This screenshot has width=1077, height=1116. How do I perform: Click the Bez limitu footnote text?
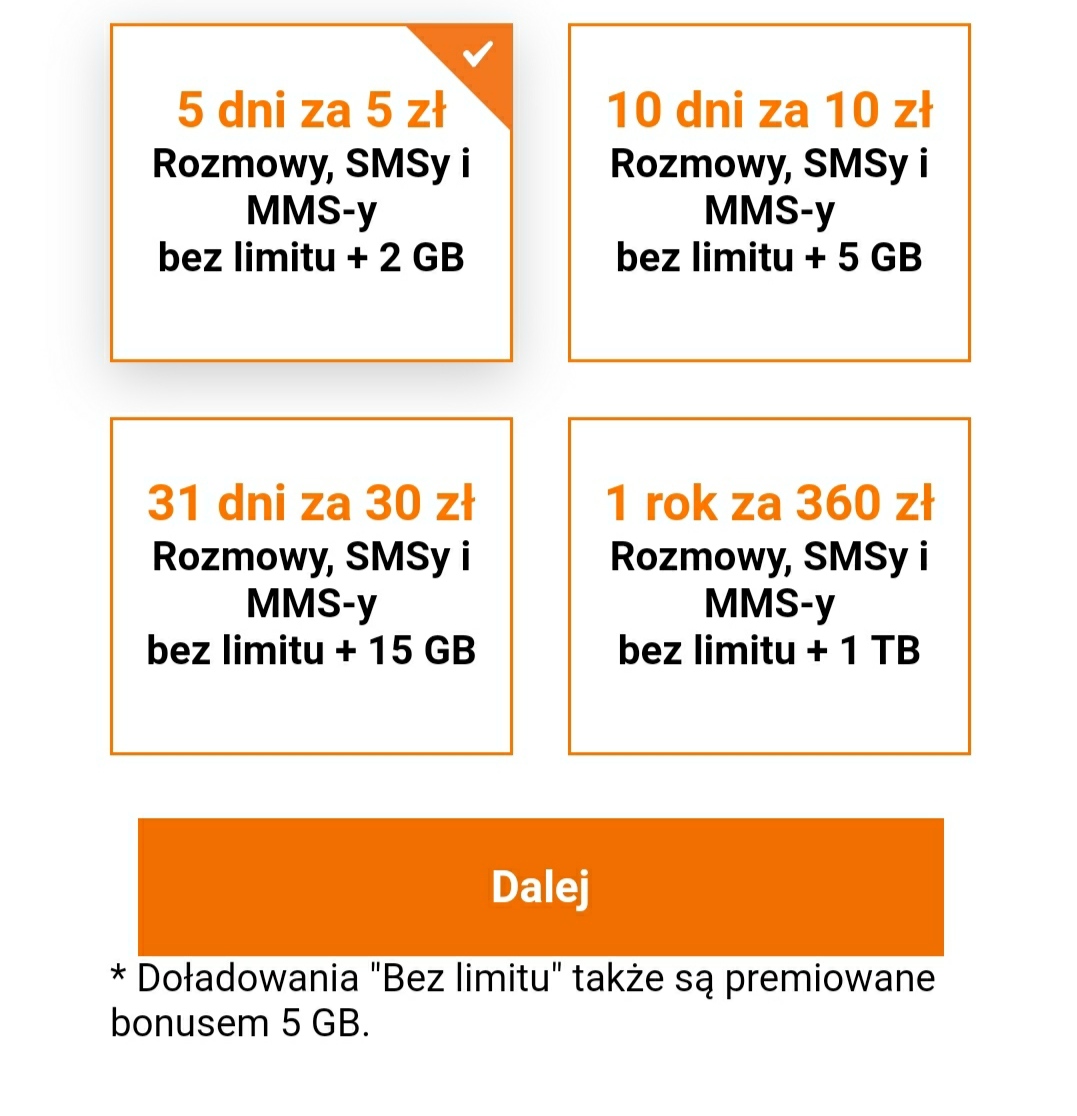pos(520,978)
